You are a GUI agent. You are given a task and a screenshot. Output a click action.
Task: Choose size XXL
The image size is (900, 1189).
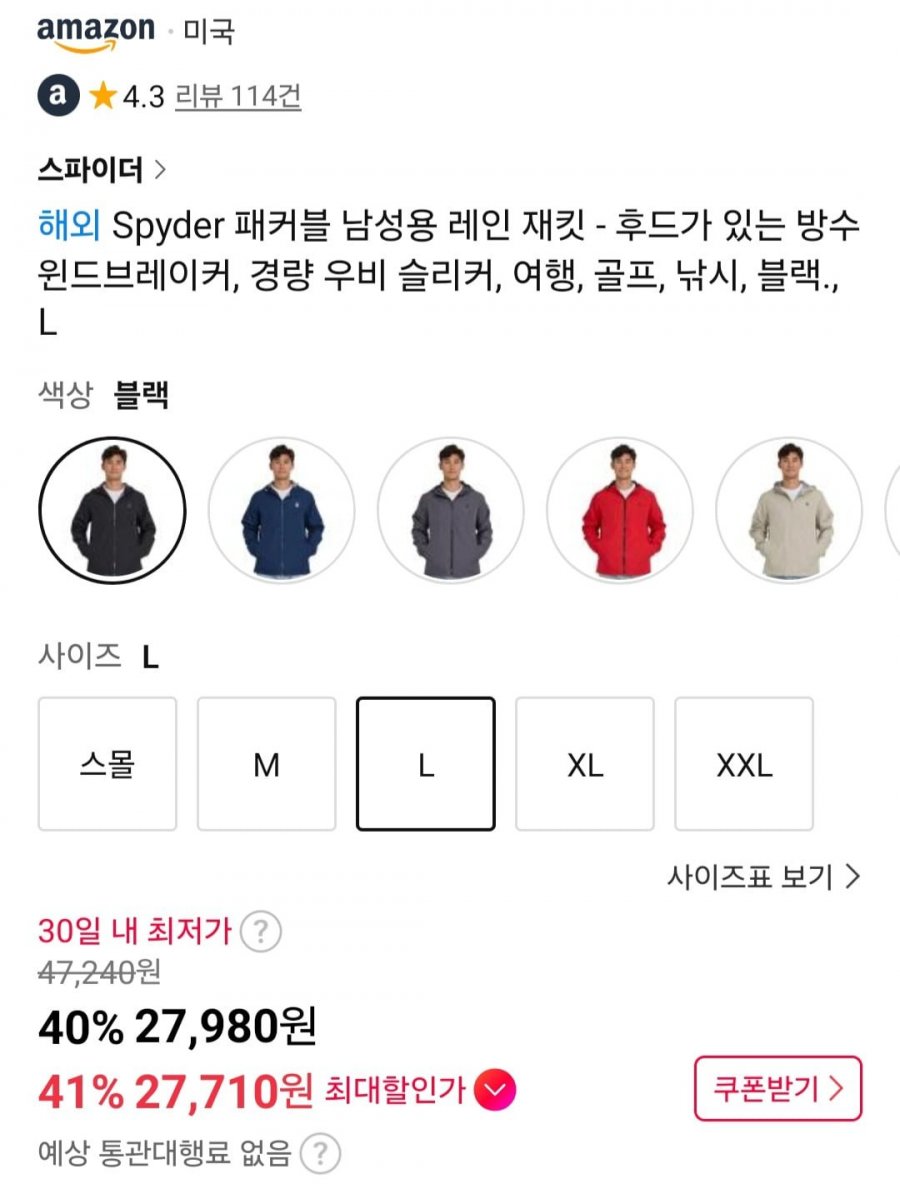click(744, 765)
